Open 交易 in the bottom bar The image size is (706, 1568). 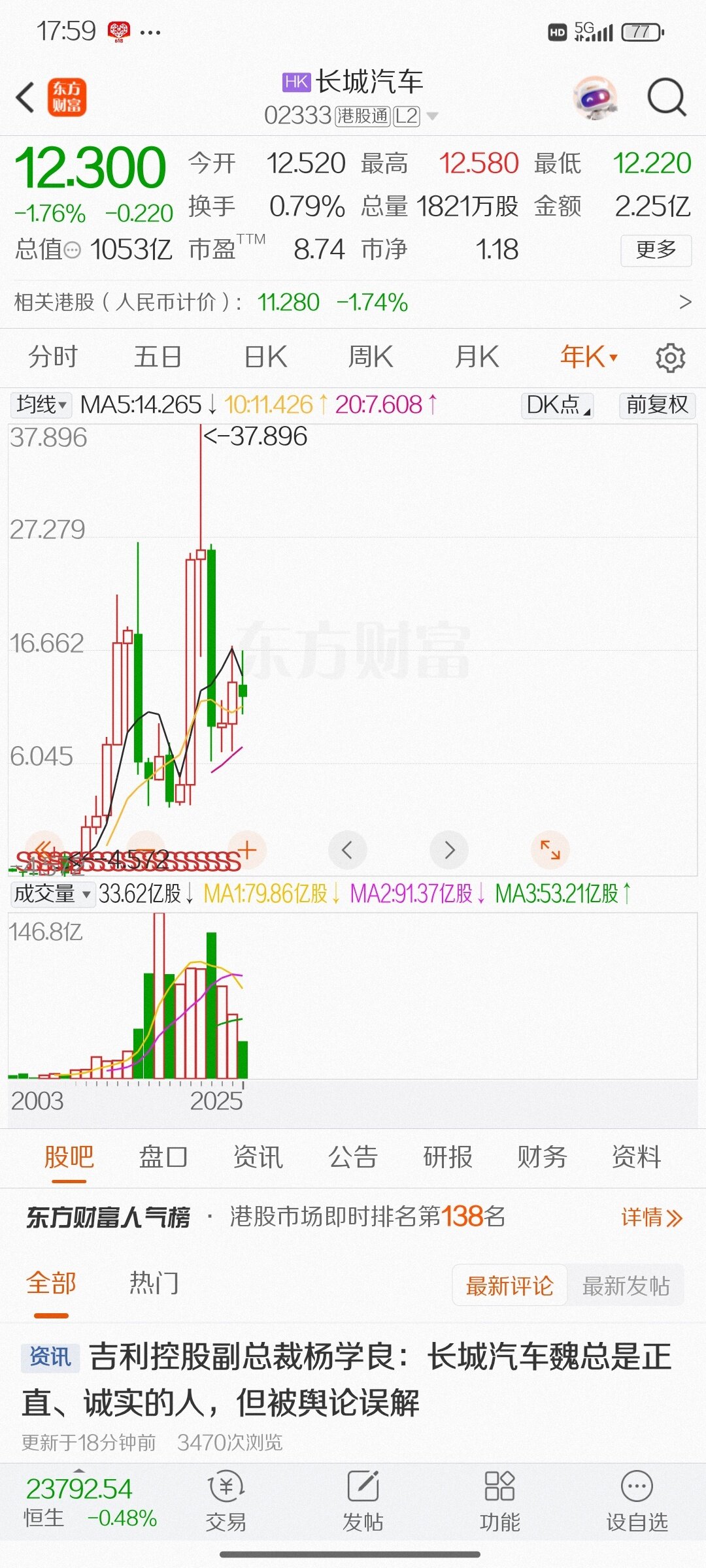coord(226,1502)
